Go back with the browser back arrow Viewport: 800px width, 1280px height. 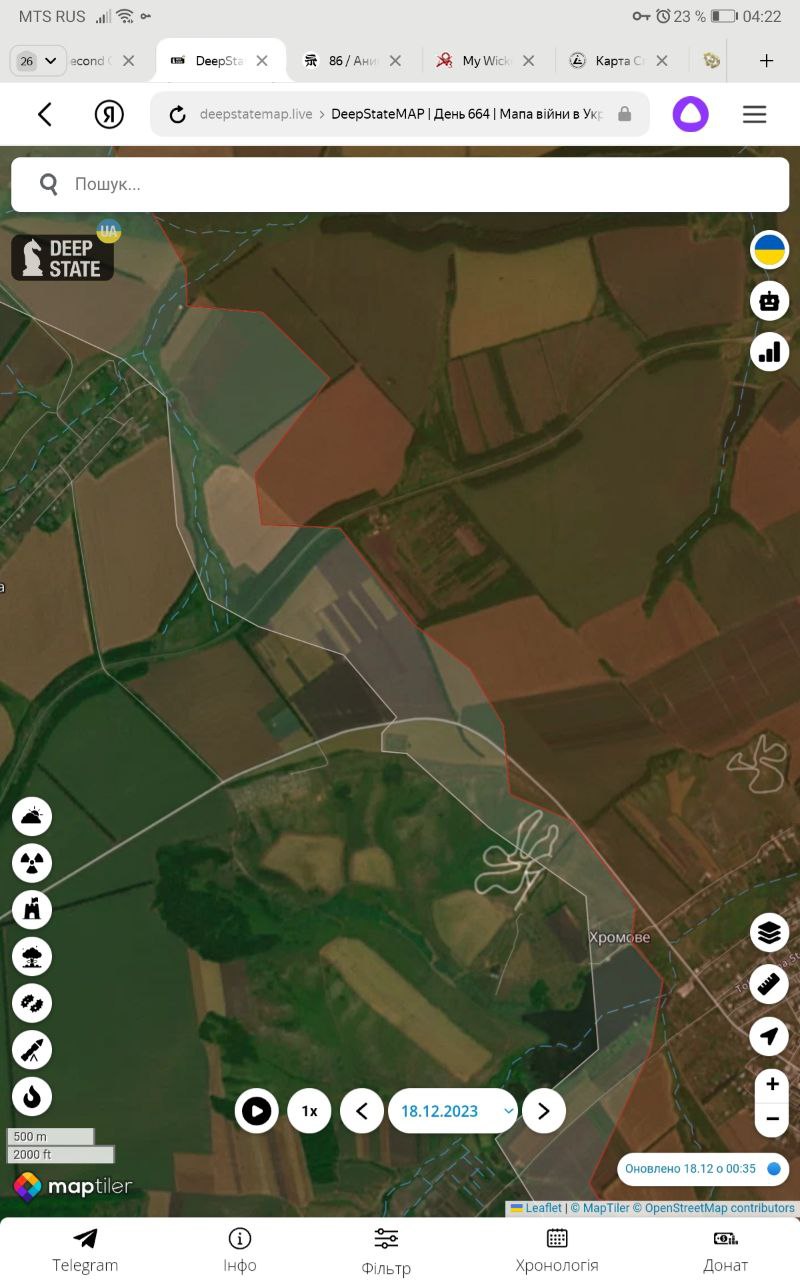45,114
